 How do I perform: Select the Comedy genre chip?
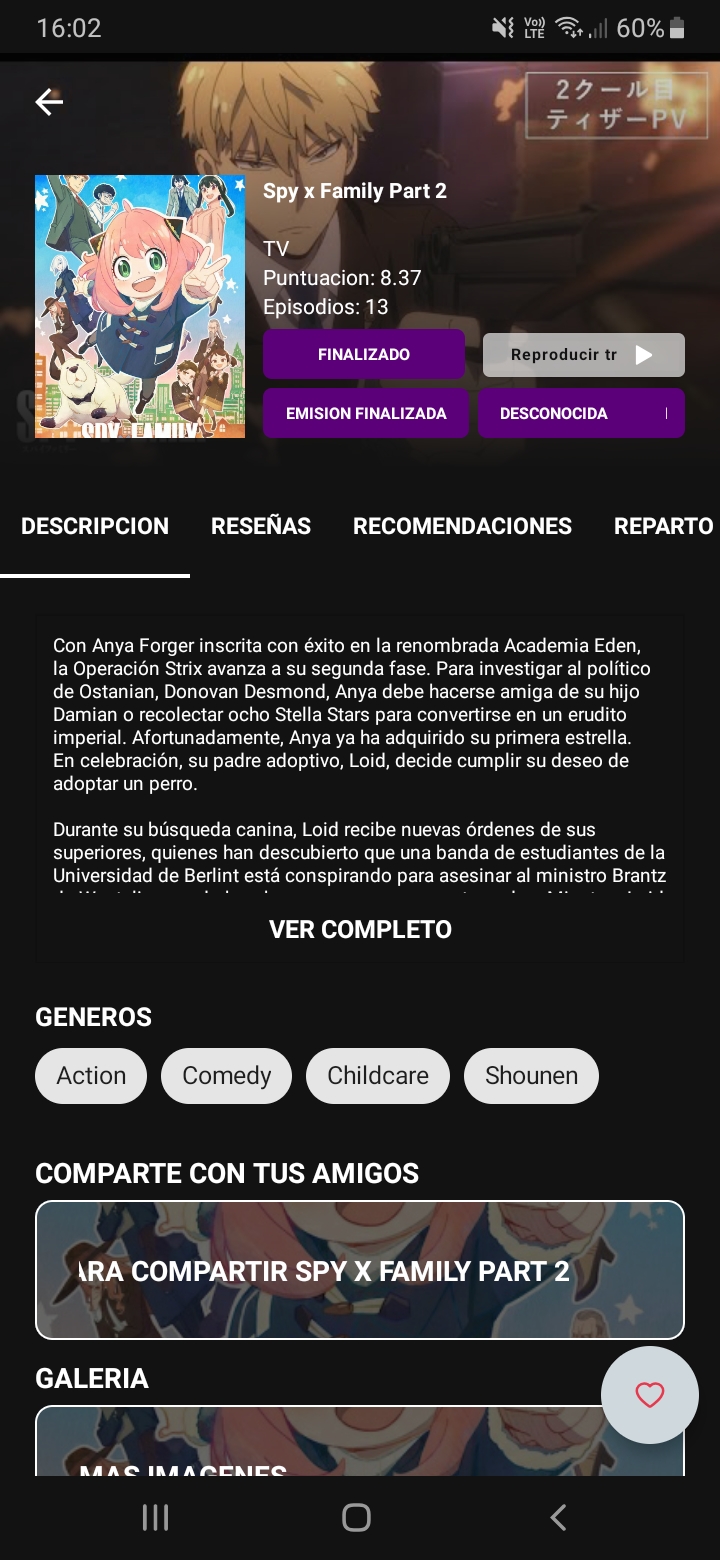click(226, 1075)
